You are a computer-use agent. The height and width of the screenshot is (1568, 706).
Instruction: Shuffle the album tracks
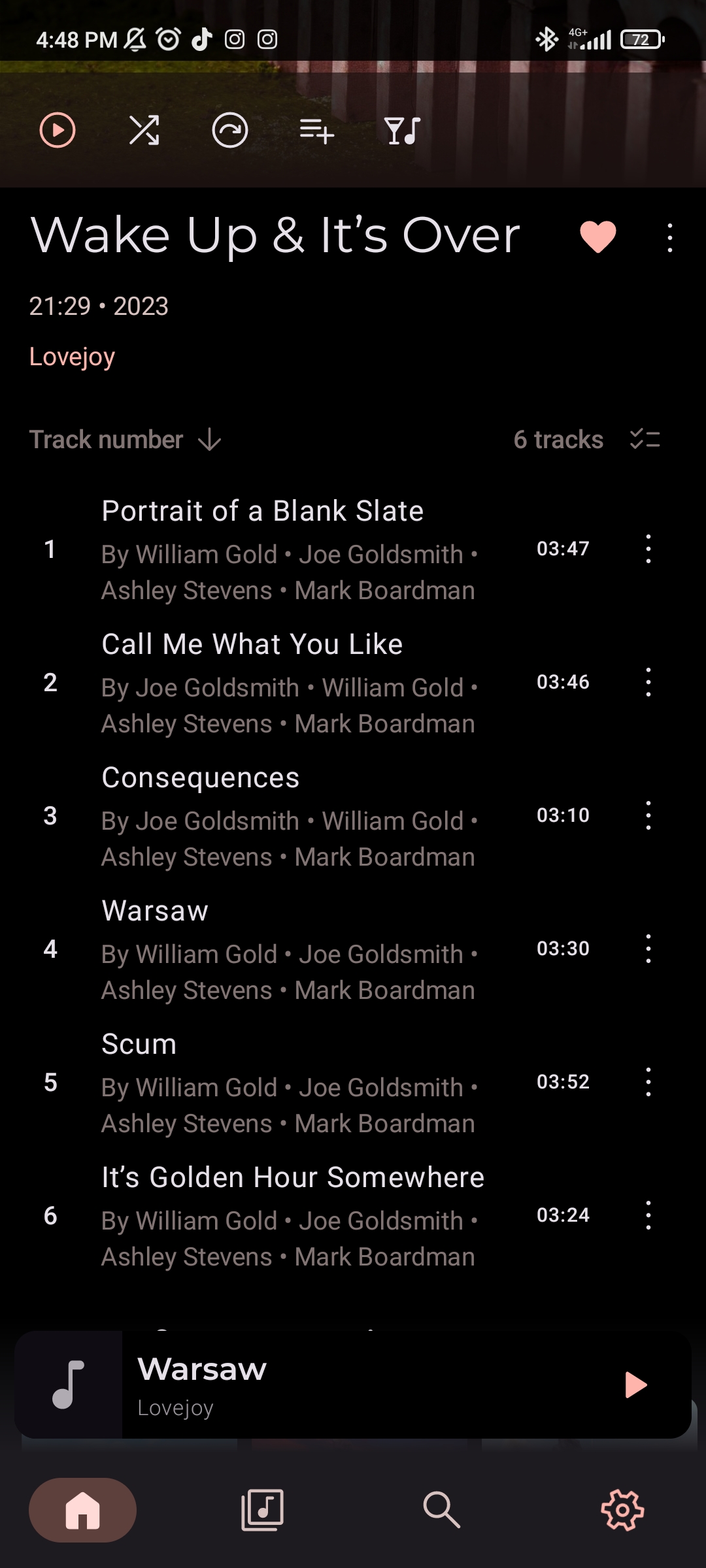tap(144, 131)
